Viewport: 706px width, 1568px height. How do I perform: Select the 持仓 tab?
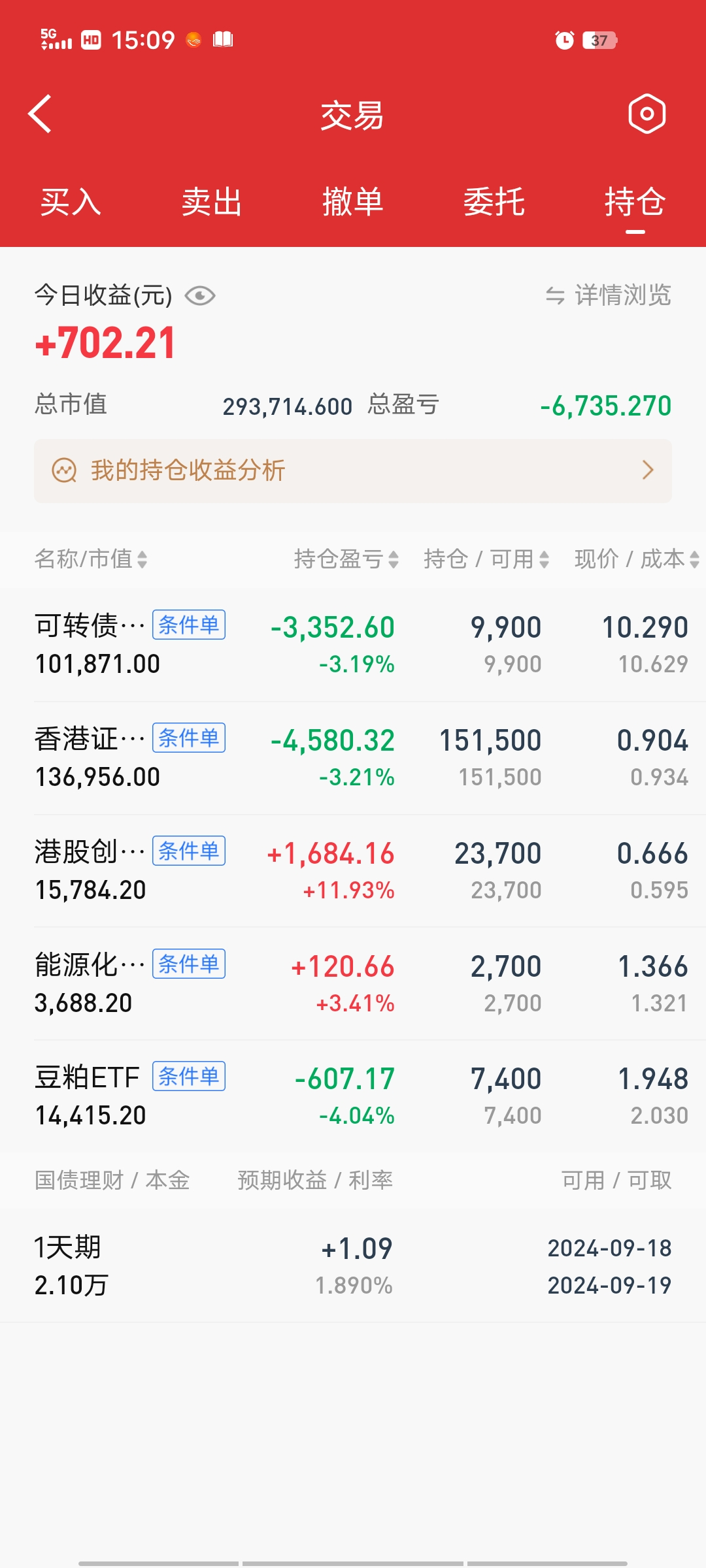(x=635, y=201)
